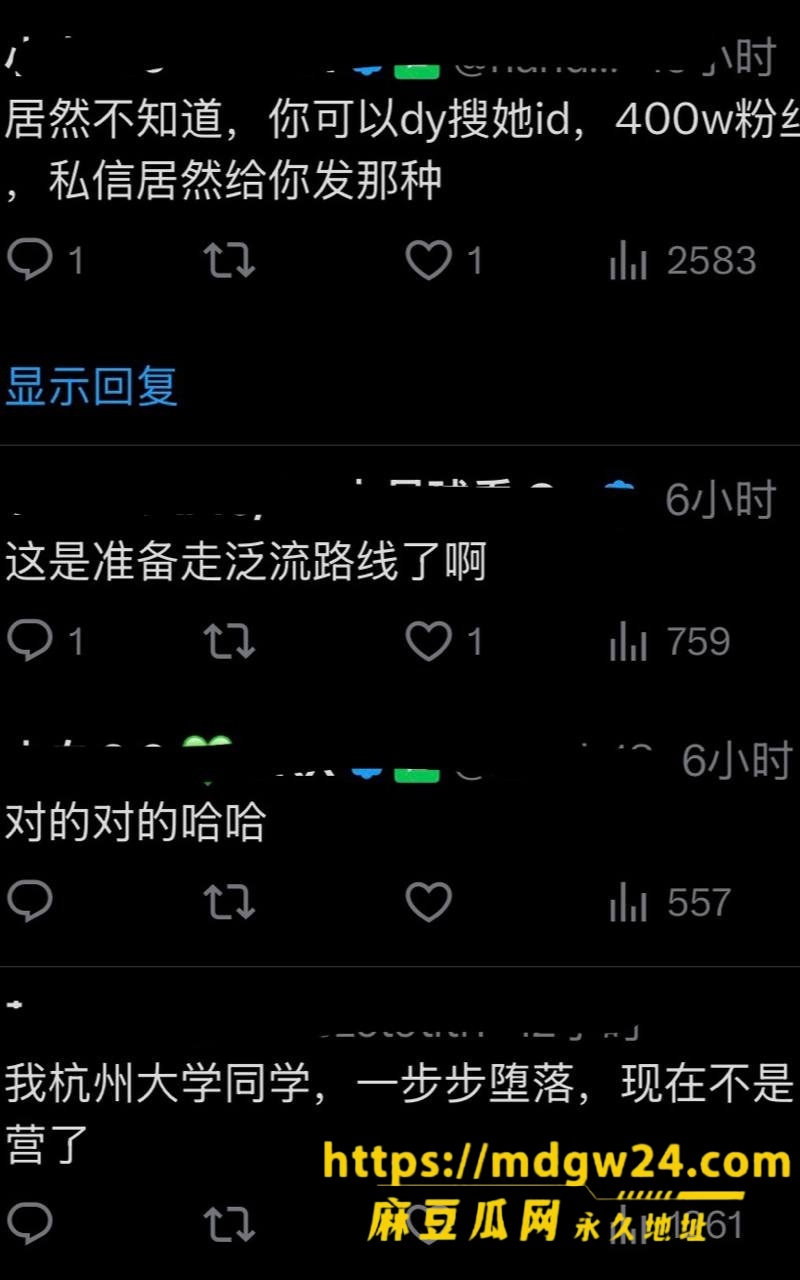Reply to the tweet mentioning 400w粉丝
The image size is (800, 1280).
tap(30, 260)
